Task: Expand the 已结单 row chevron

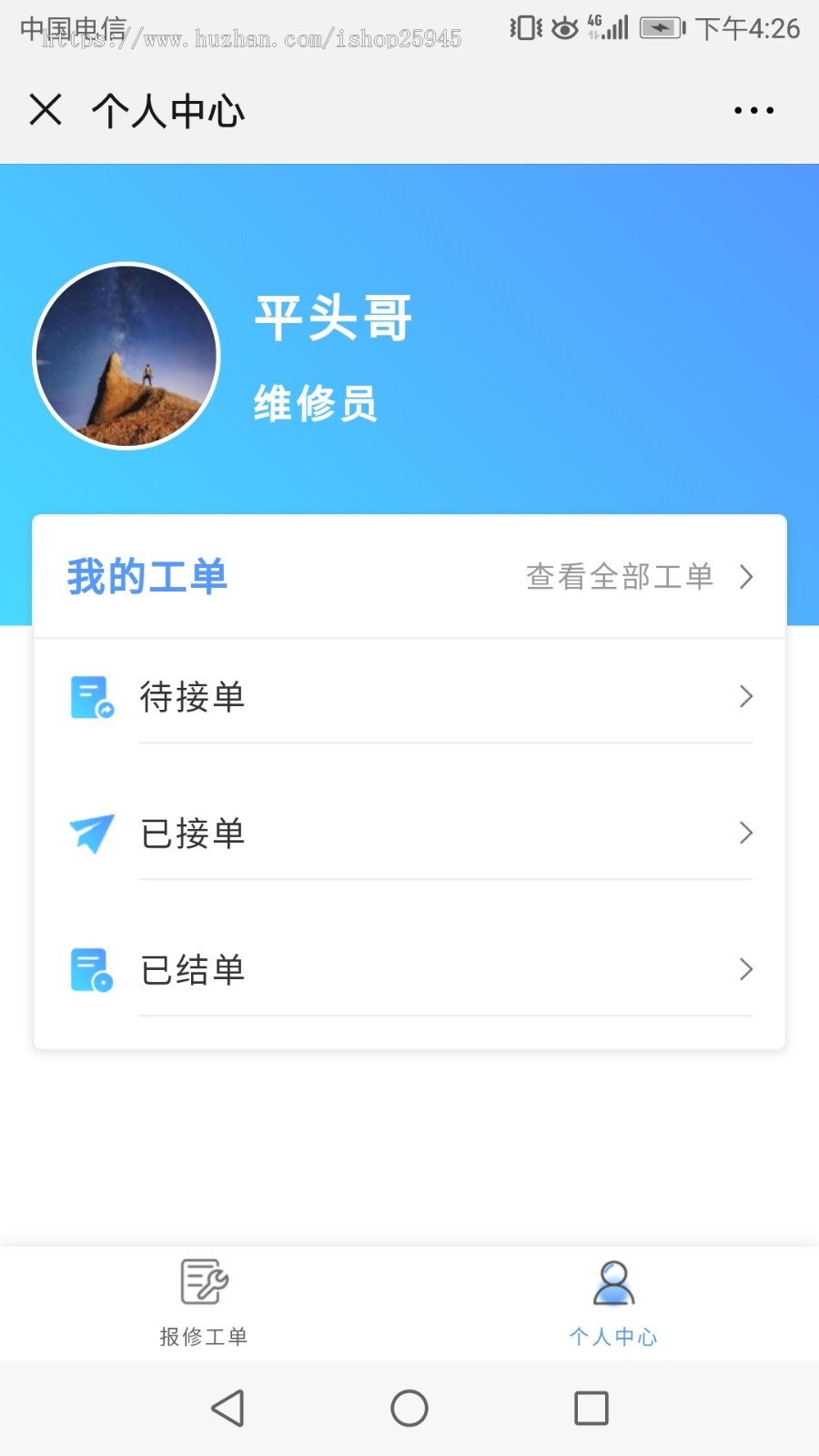Action: [746, 969]
